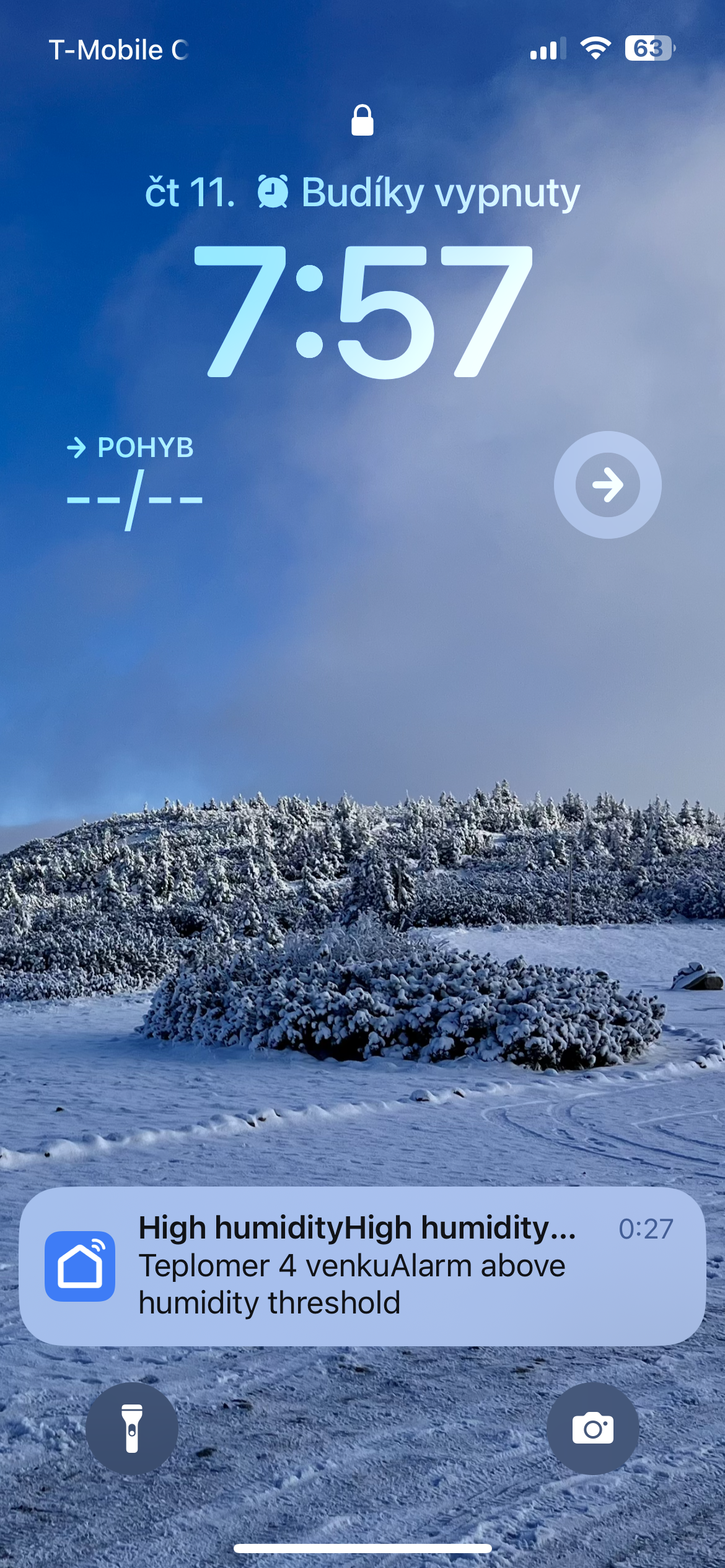Screen dimensions: 725x1568
Task: Turn on the flashlight
Action: [x=132, y=1428]
